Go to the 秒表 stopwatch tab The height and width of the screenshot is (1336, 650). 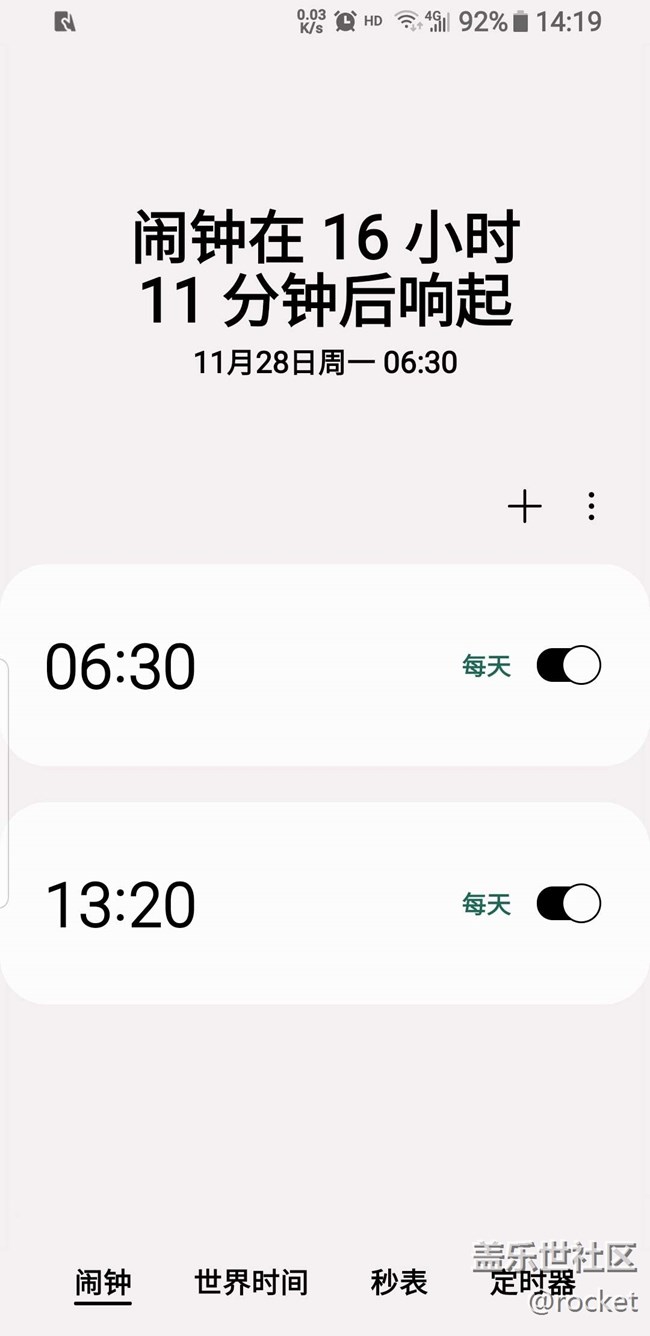(399, 1283)
